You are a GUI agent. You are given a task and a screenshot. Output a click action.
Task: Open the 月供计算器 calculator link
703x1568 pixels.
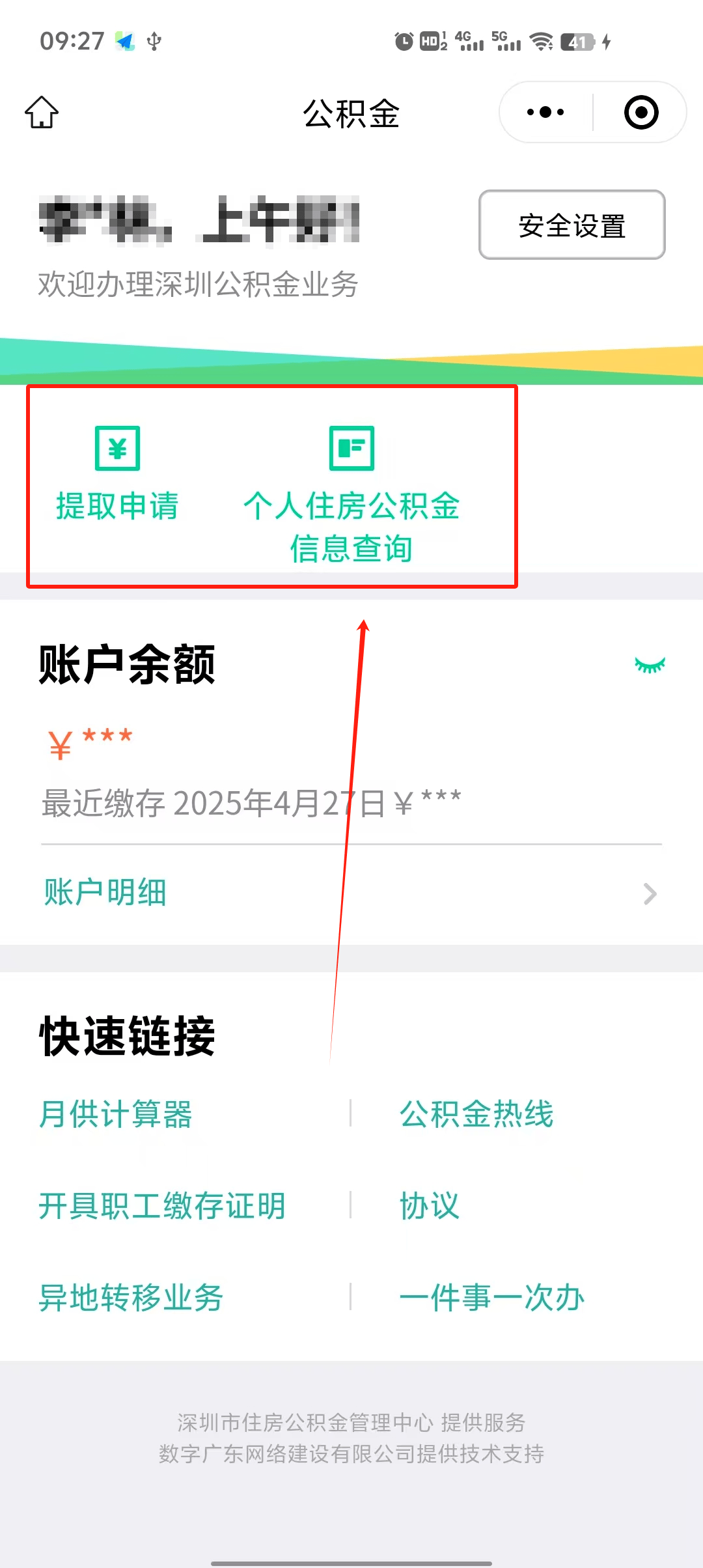(x=116, y=1114)
